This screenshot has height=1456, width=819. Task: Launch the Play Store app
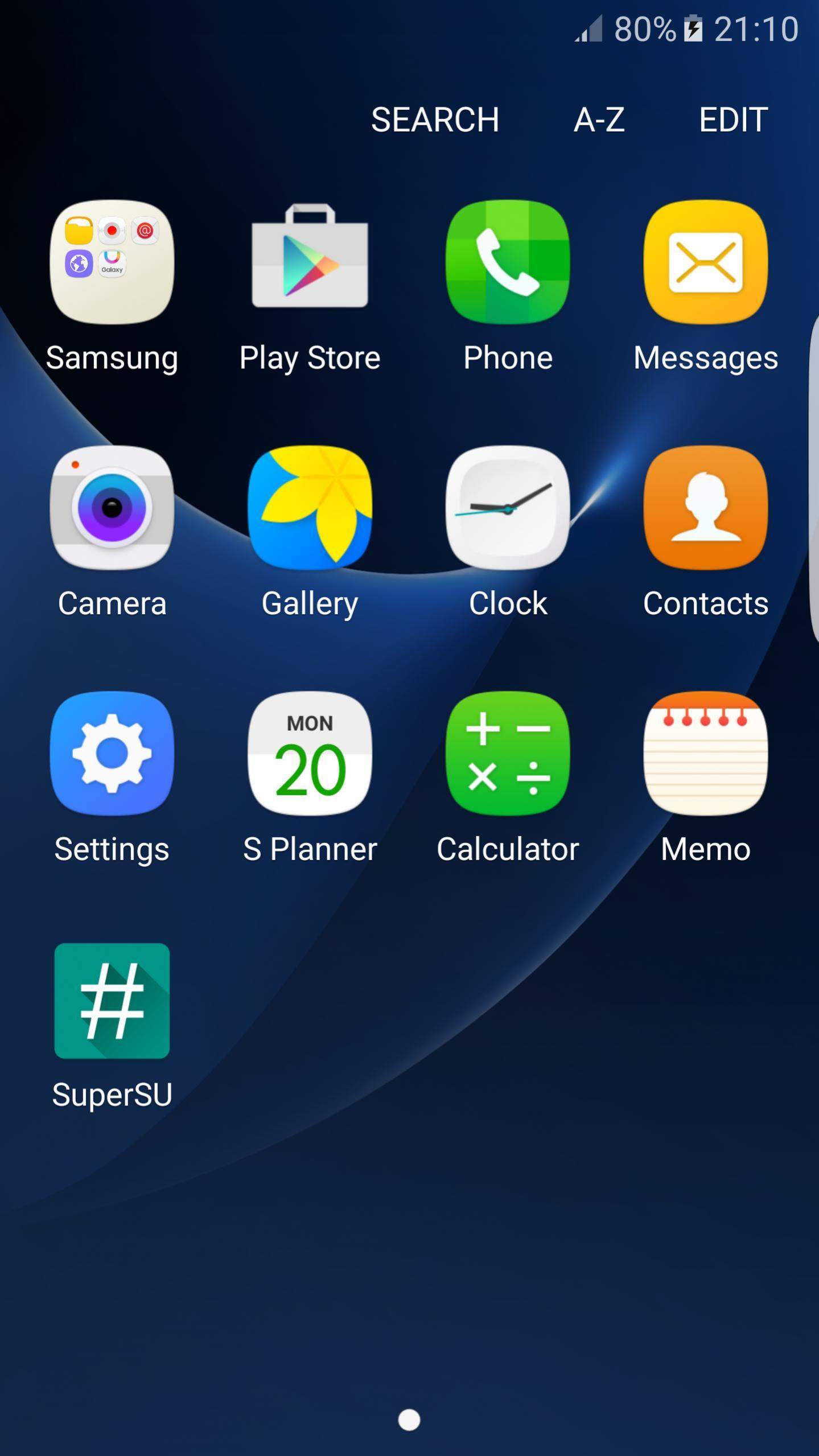(310, 262)
